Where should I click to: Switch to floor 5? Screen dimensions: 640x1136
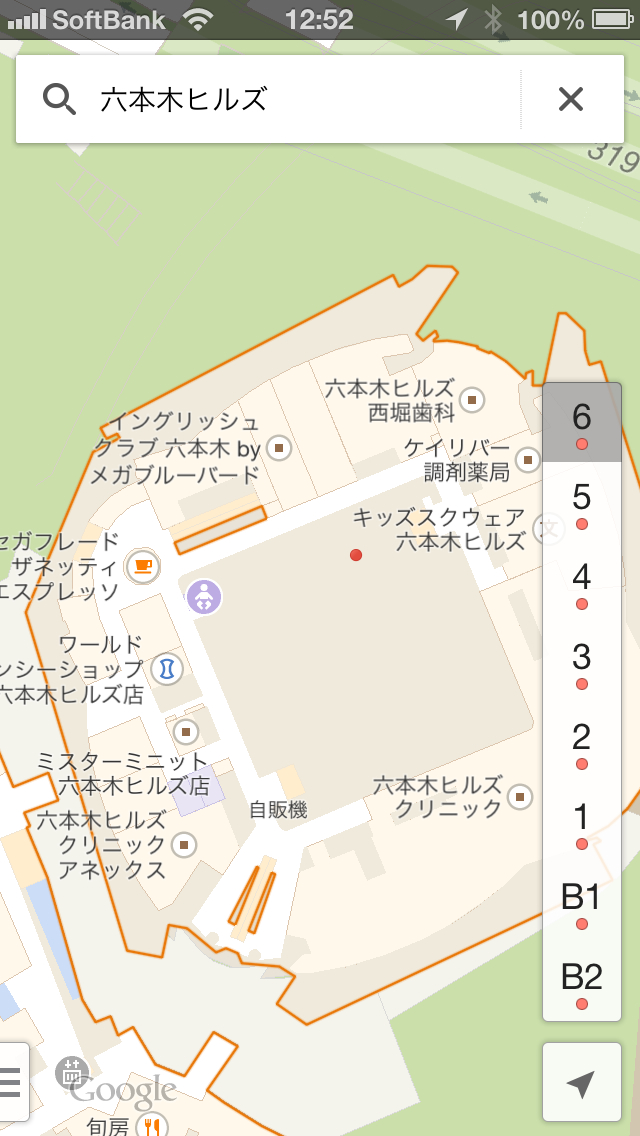click(582, 503)
